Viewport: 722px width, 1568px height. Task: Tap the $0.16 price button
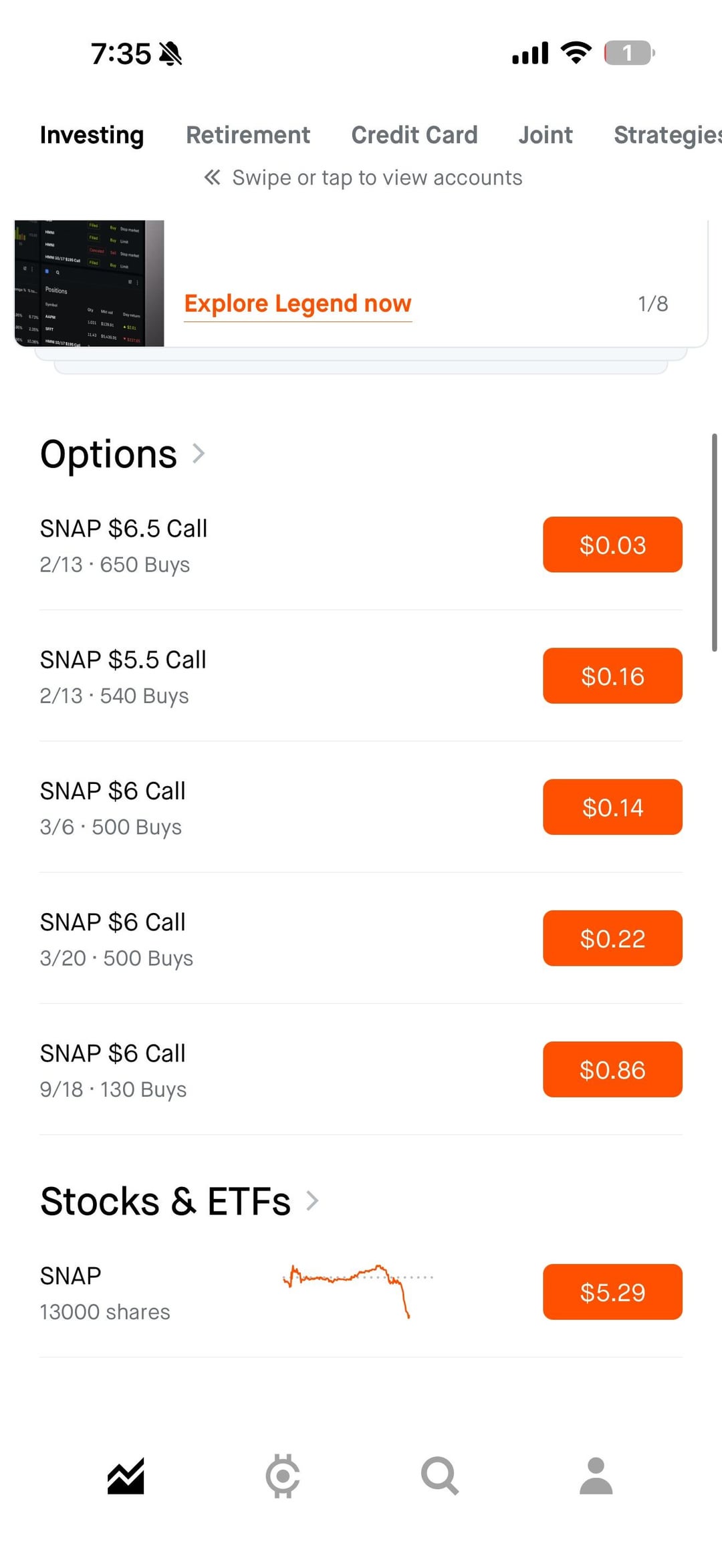click(x=612, y=676)
